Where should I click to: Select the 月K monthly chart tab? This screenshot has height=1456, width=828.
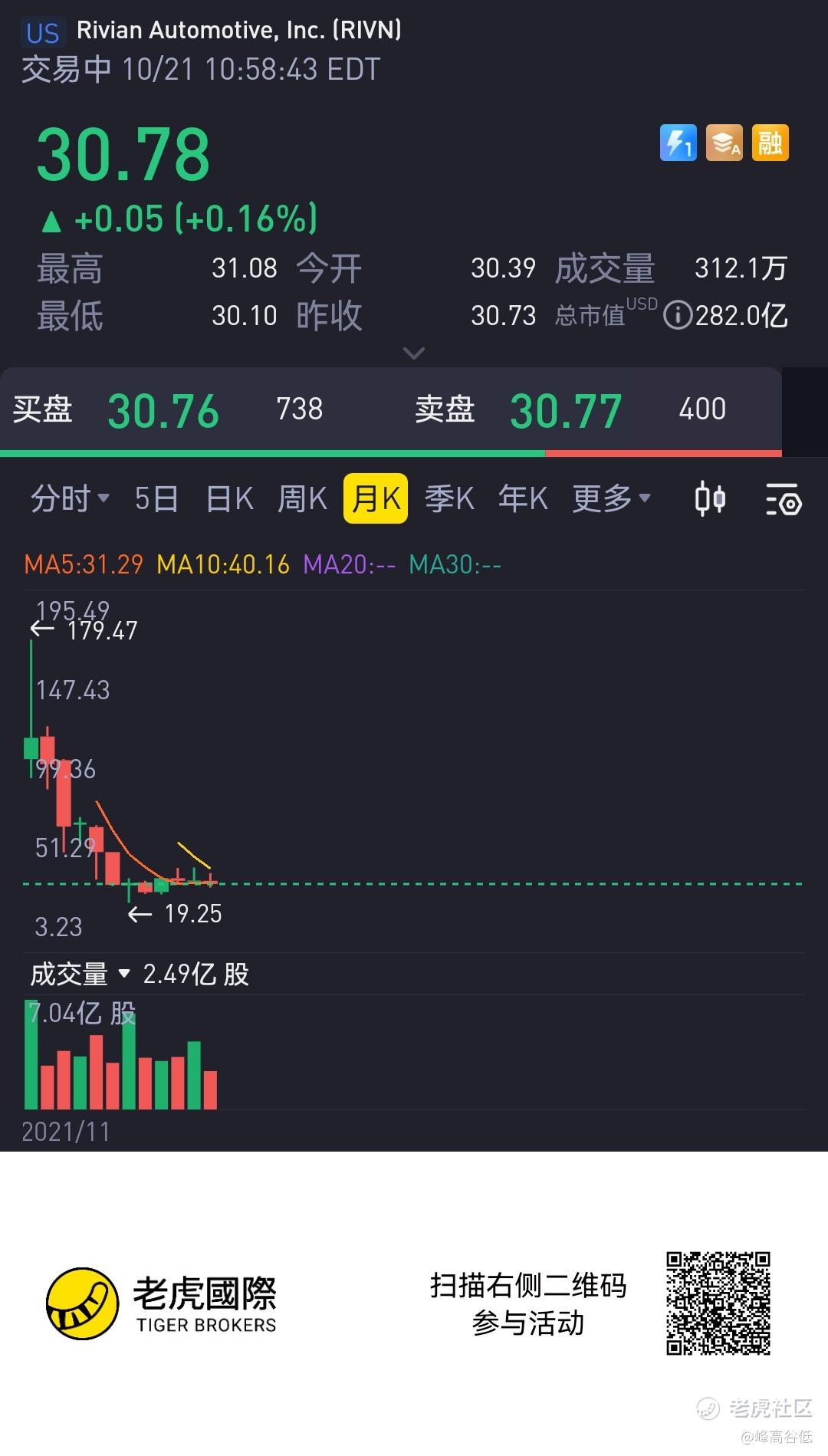[376, 498]
